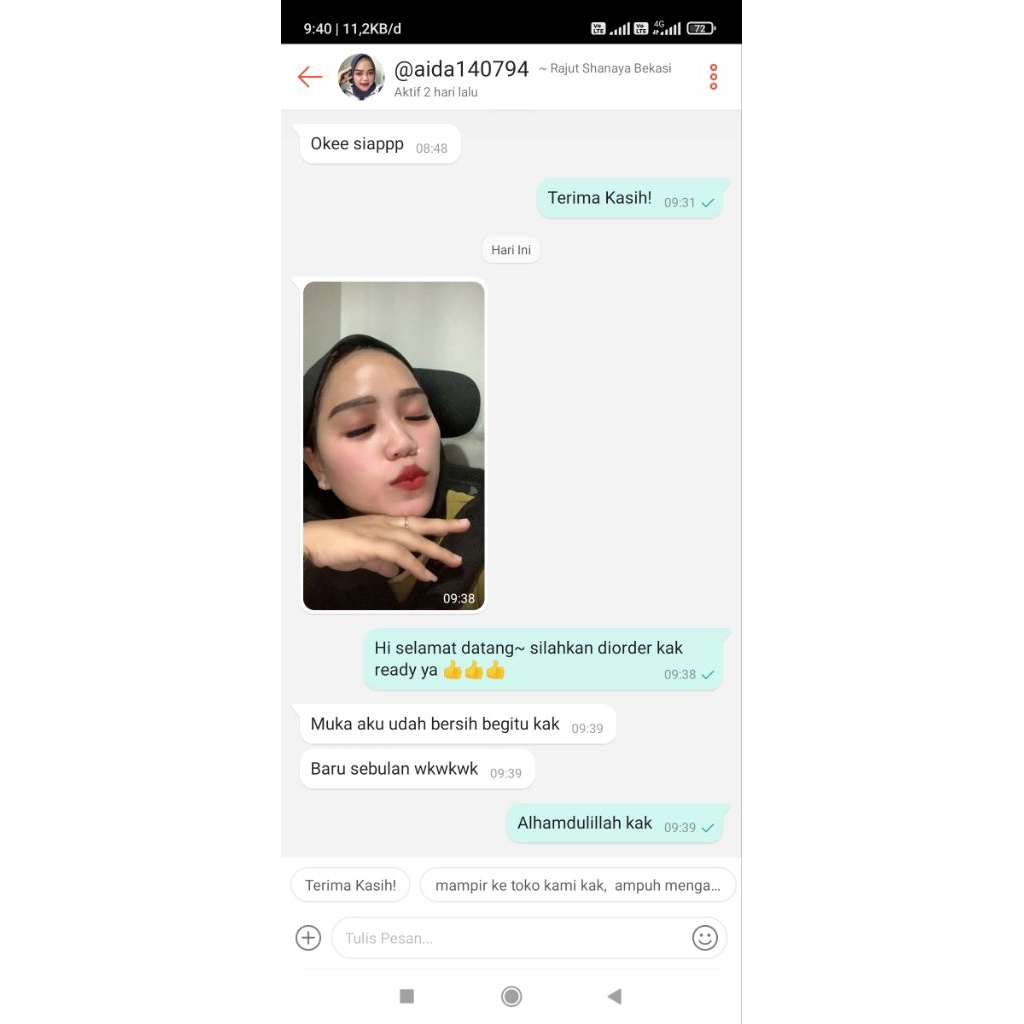The image size is (1024, 1024).
Task: Open the plus attachment menu
Action: coord(308,938)
